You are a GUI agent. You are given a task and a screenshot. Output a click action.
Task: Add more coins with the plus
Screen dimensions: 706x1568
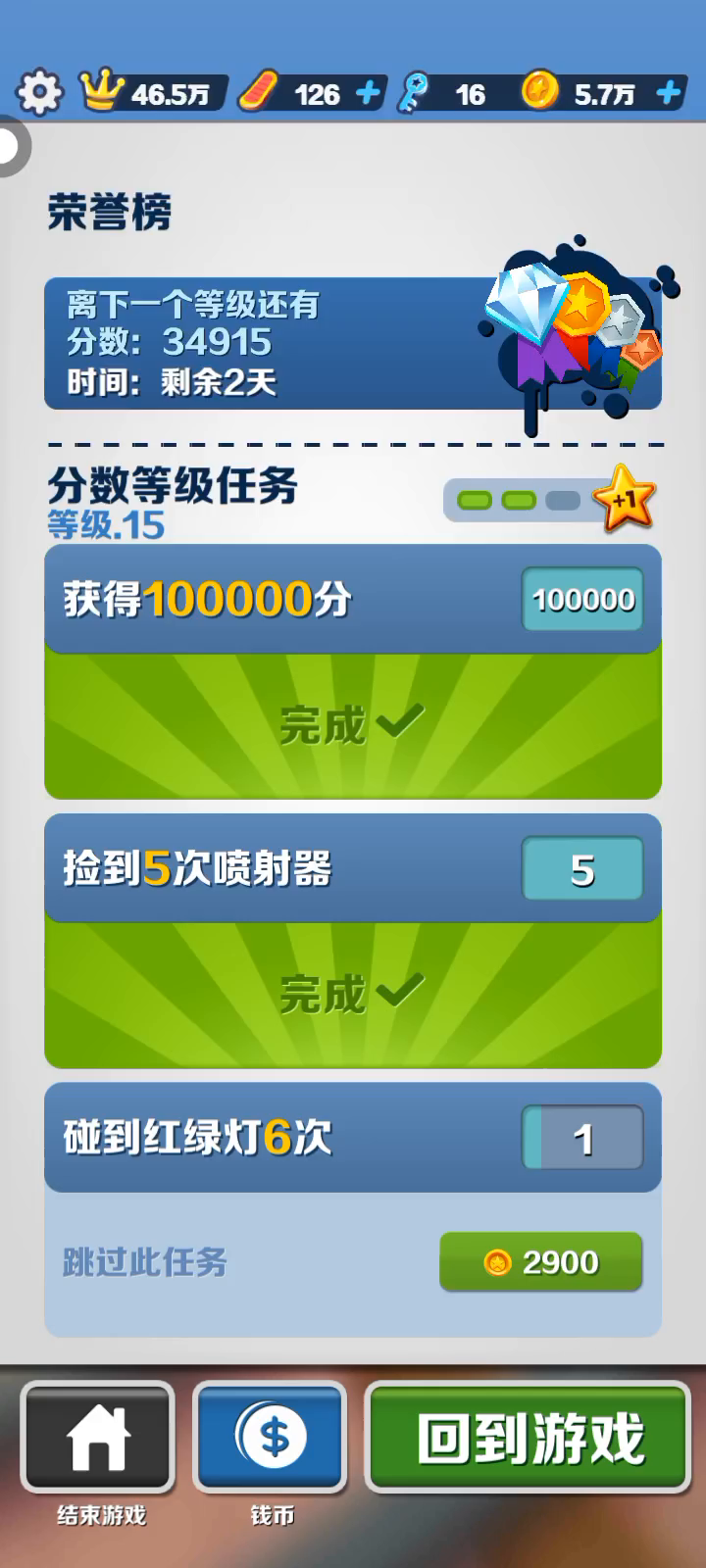coord(669,94)
